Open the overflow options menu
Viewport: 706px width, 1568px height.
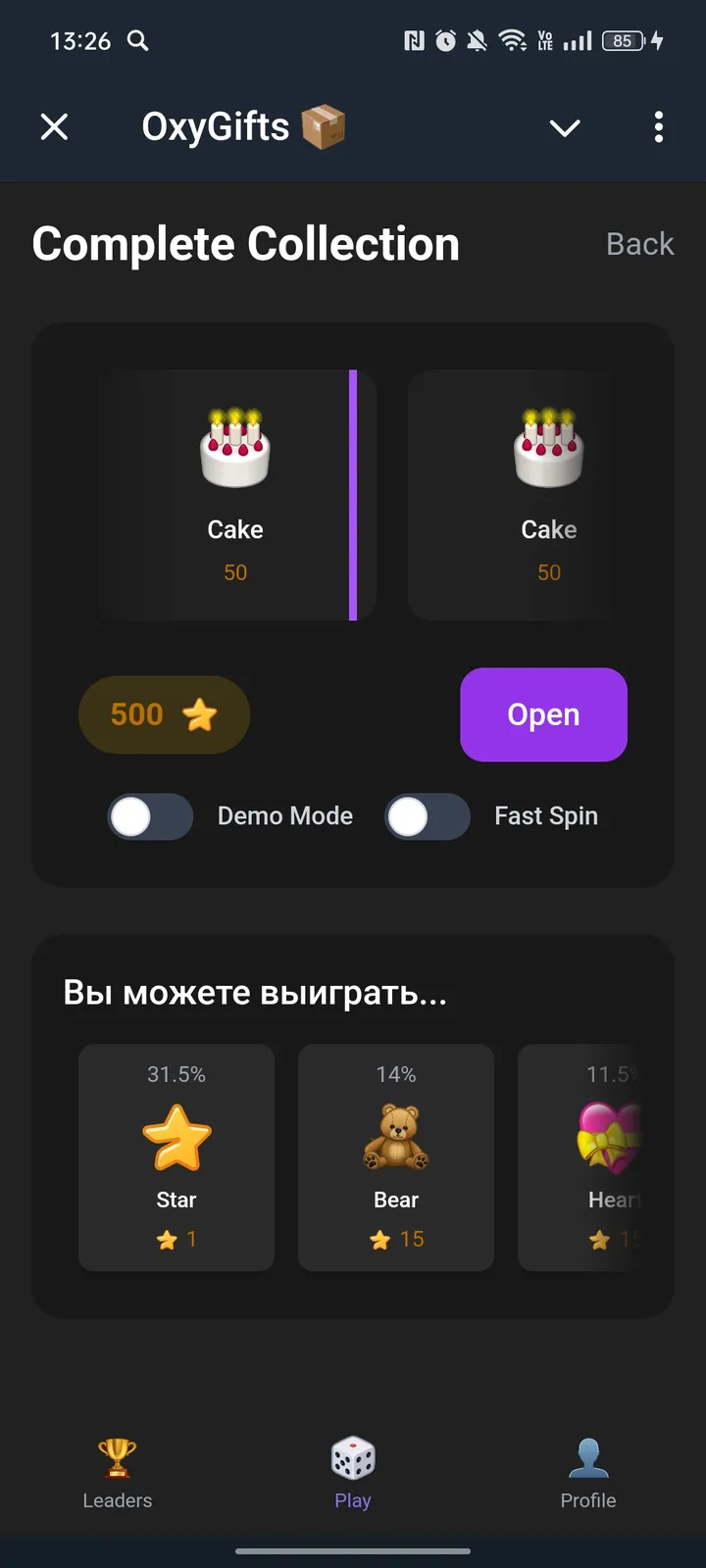tap(659, 126)
